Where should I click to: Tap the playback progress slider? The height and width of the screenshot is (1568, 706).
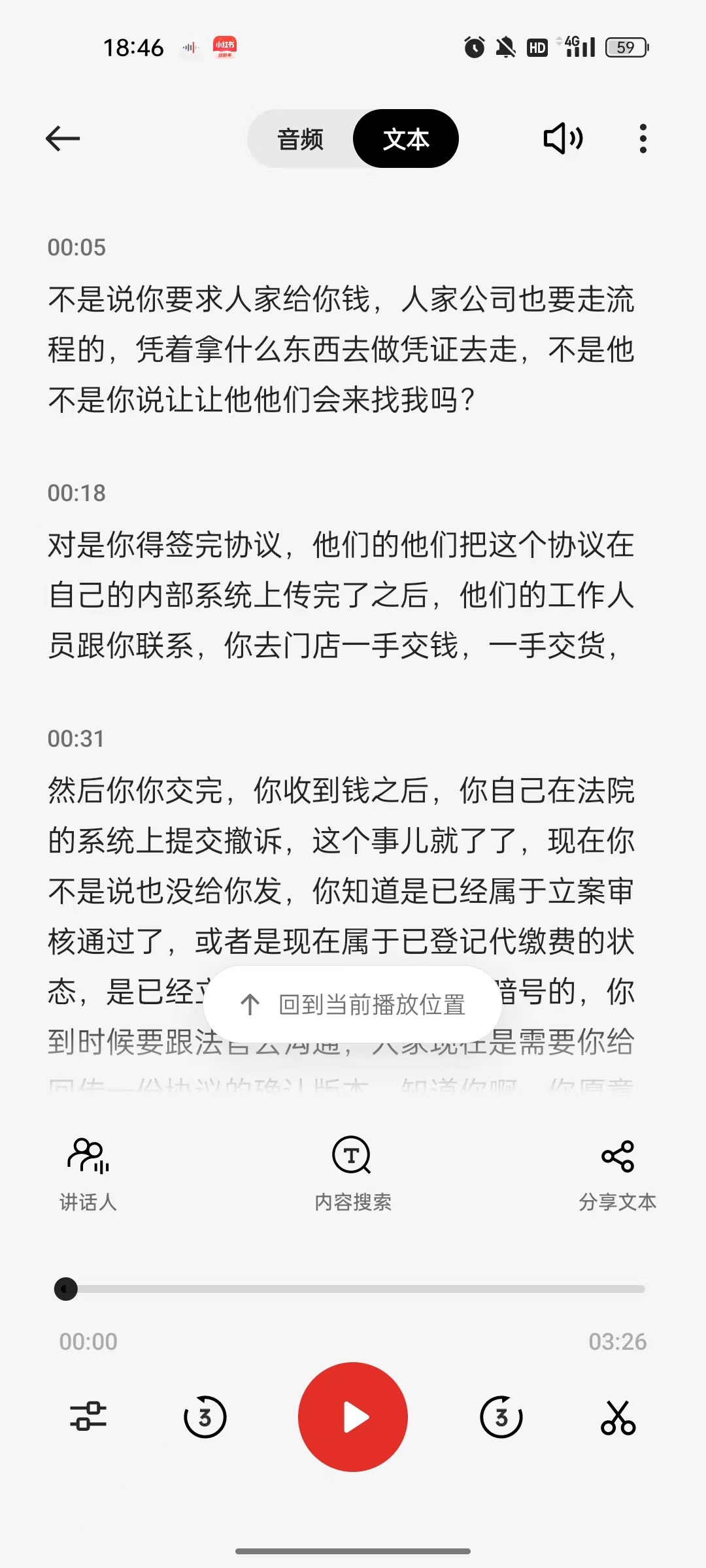point(353,1289)
